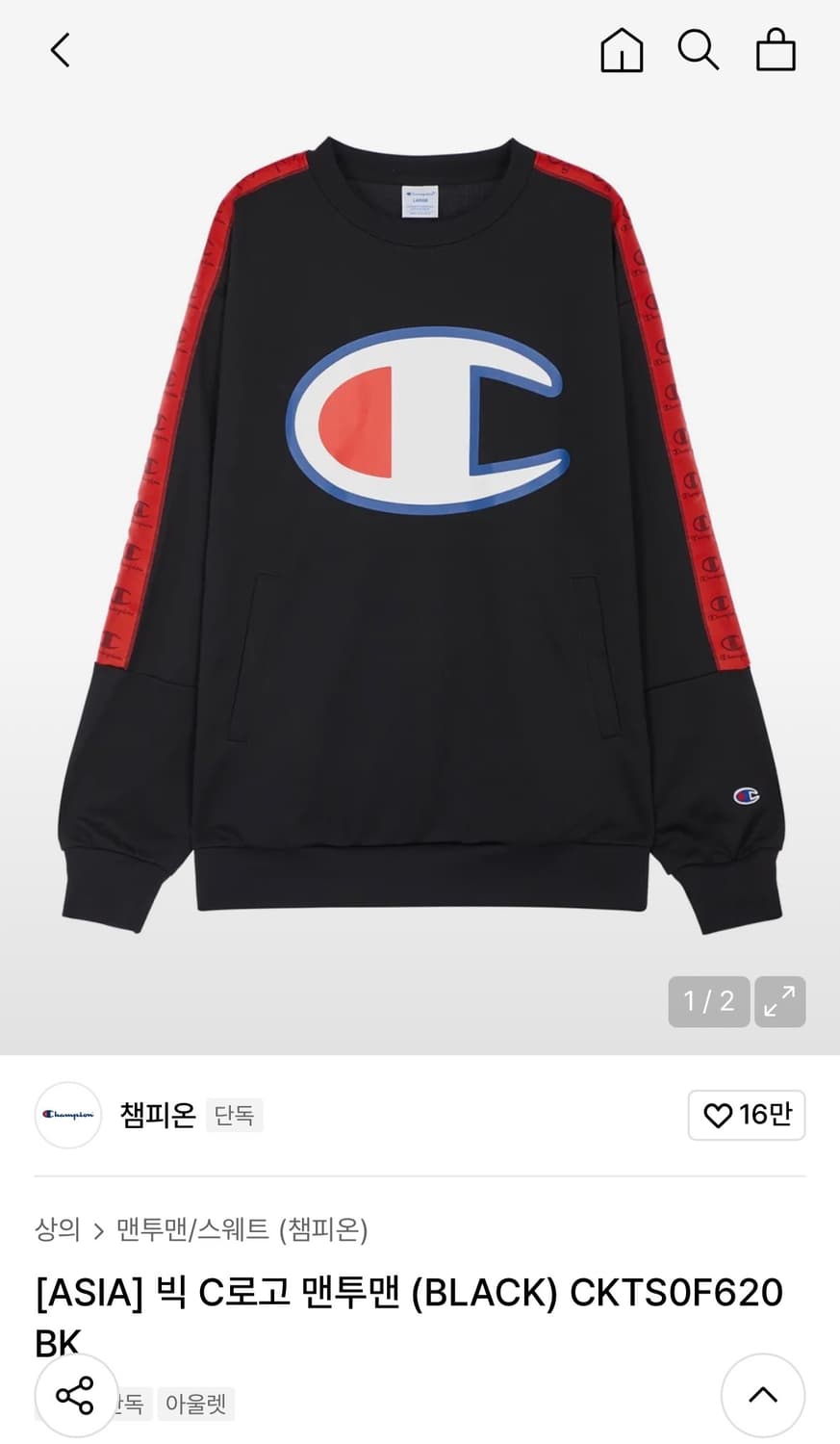Open the 아울렛 tag
The height and width of the screenshot is (1444, 840).
click(x=194, y=1405)
